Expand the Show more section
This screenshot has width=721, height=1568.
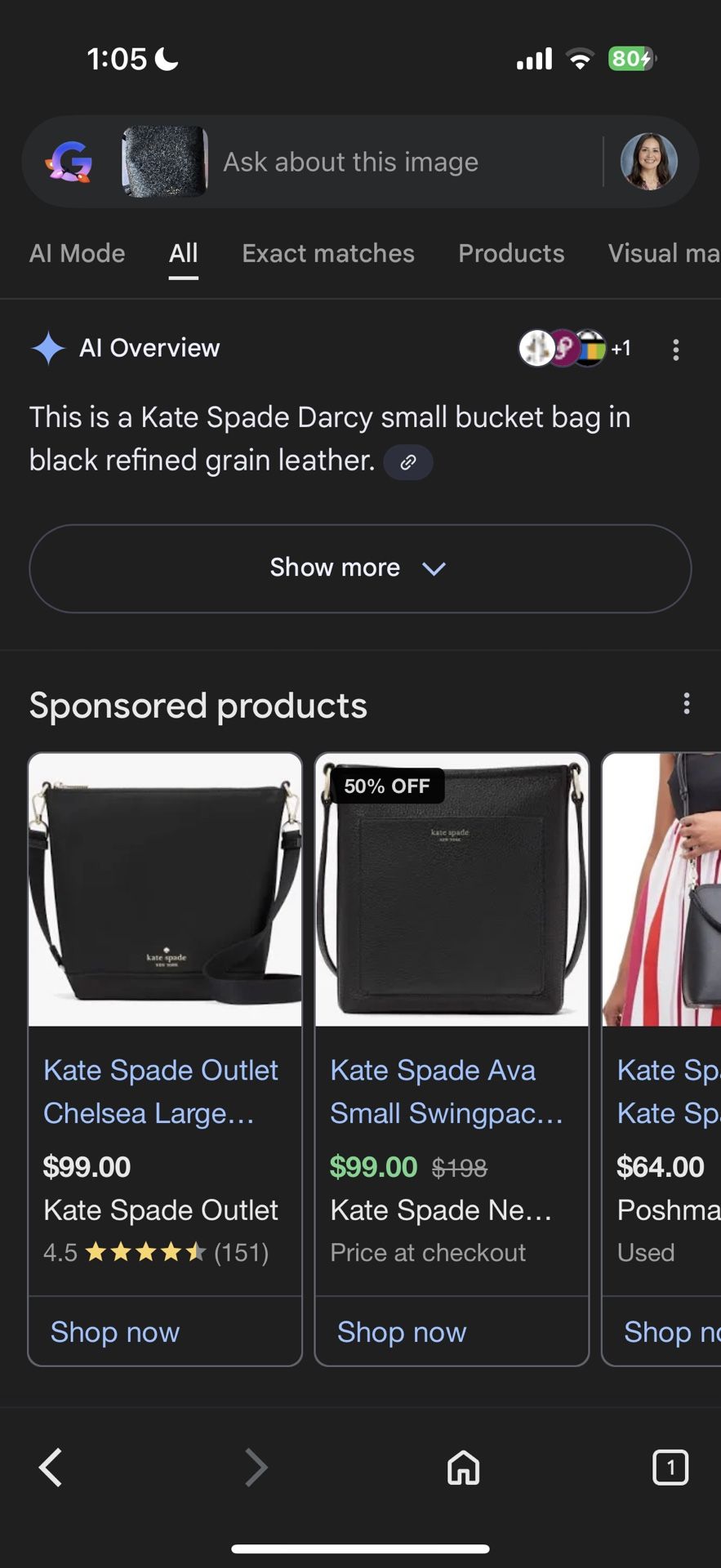coord(360,568)
